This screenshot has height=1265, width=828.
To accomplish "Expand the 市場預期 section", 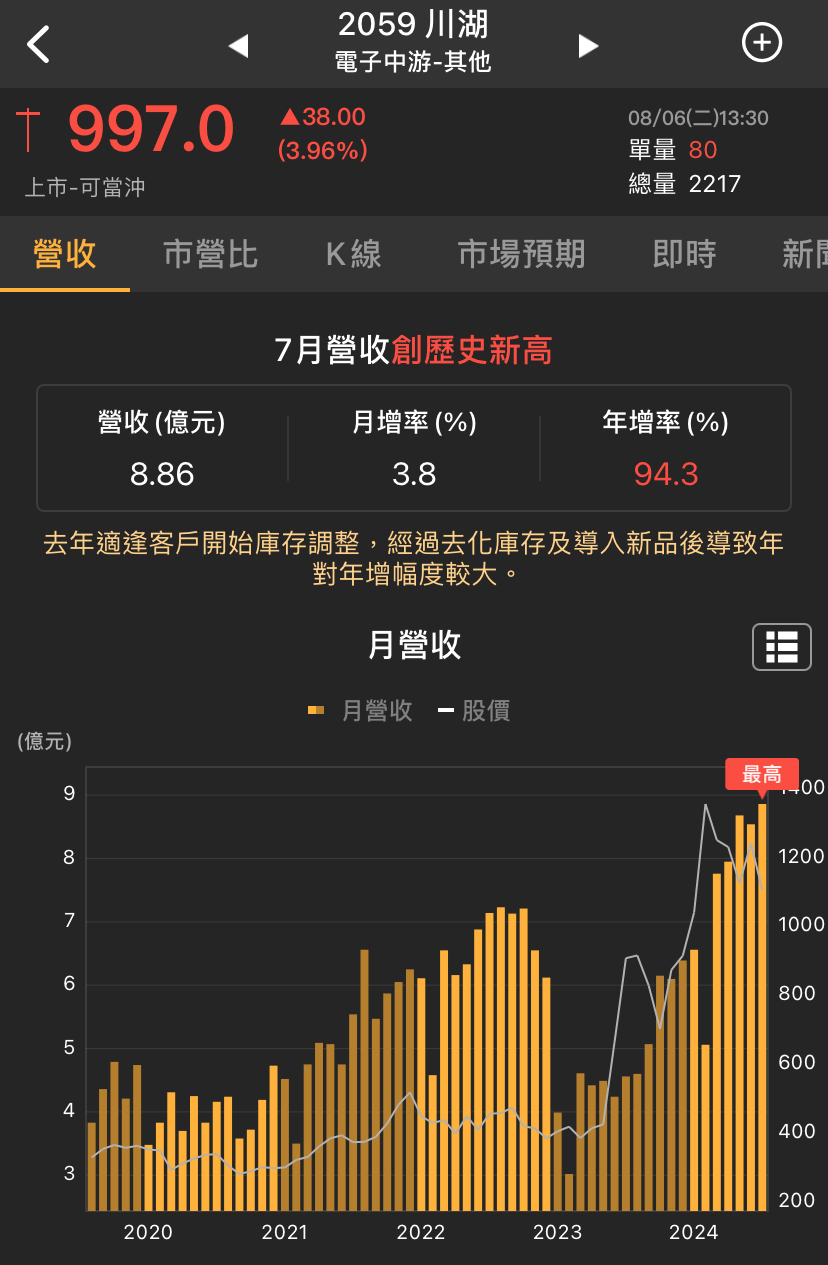I will click(x=521, y=254).
